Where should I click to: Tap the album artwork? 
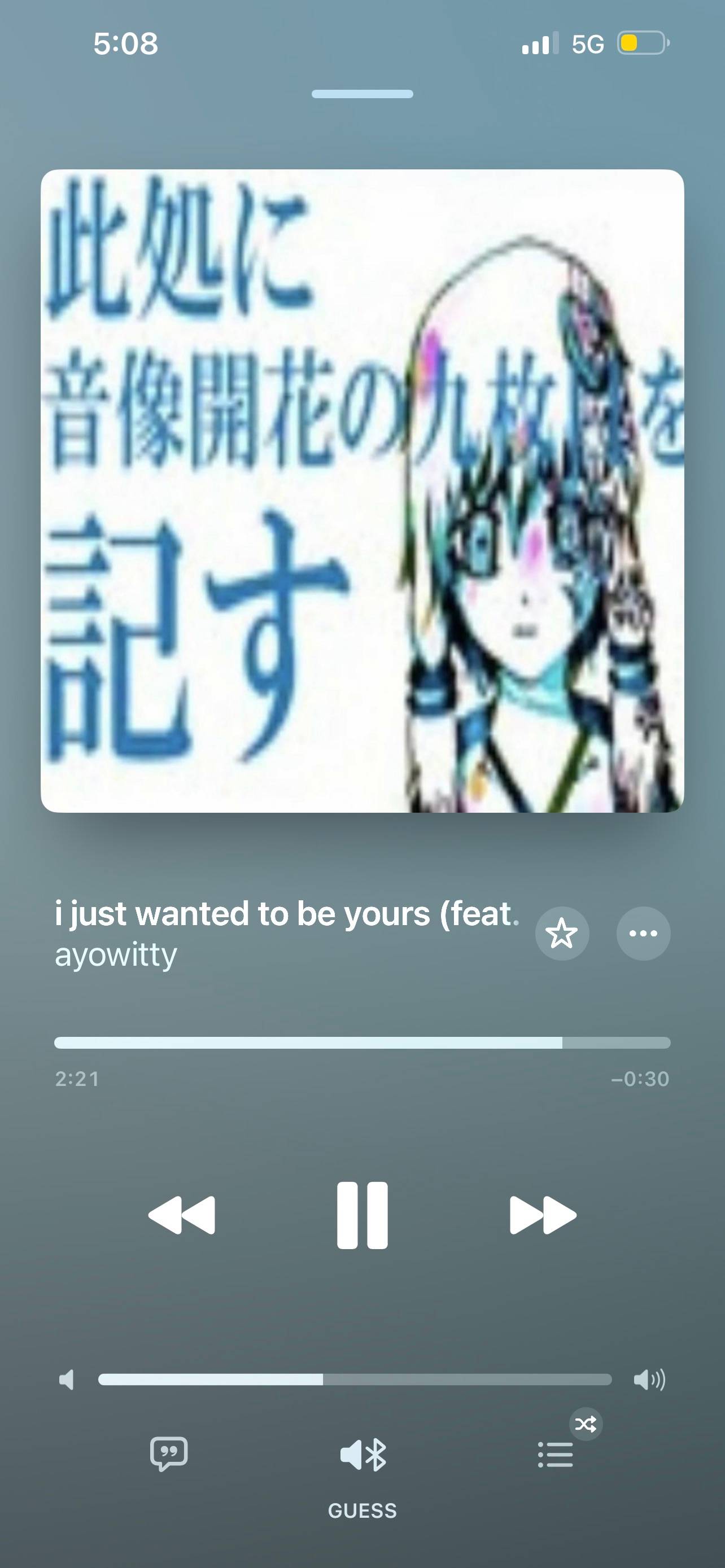[x=362, y=490]
